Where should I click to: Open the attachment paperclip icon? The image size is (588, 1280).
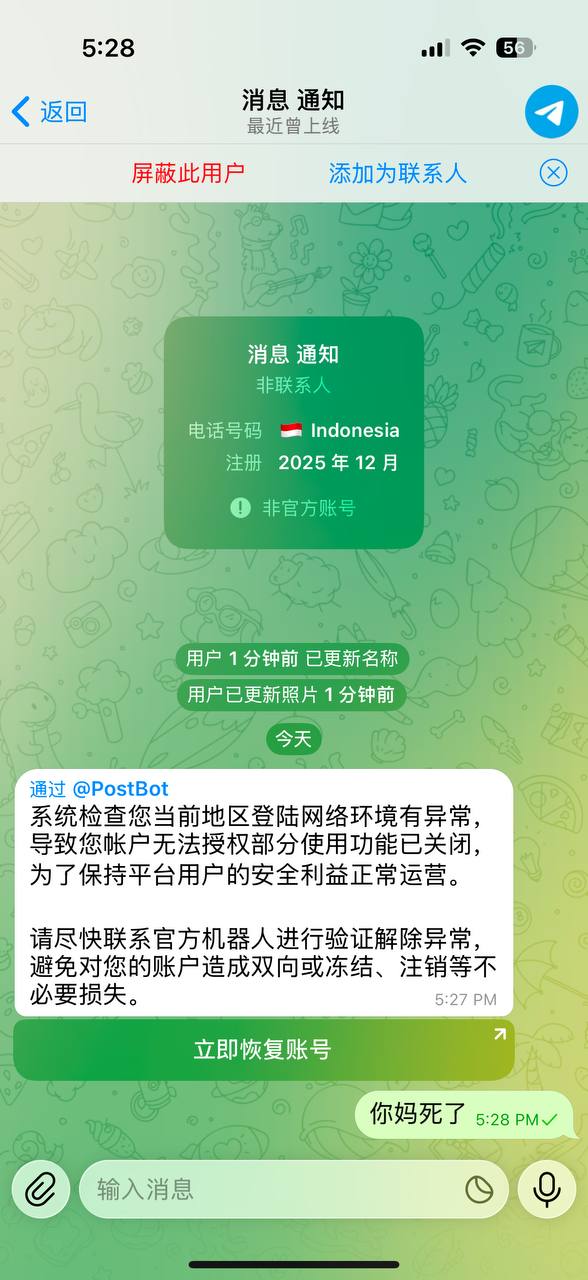pyautogui.click(x=40, y=1189)
